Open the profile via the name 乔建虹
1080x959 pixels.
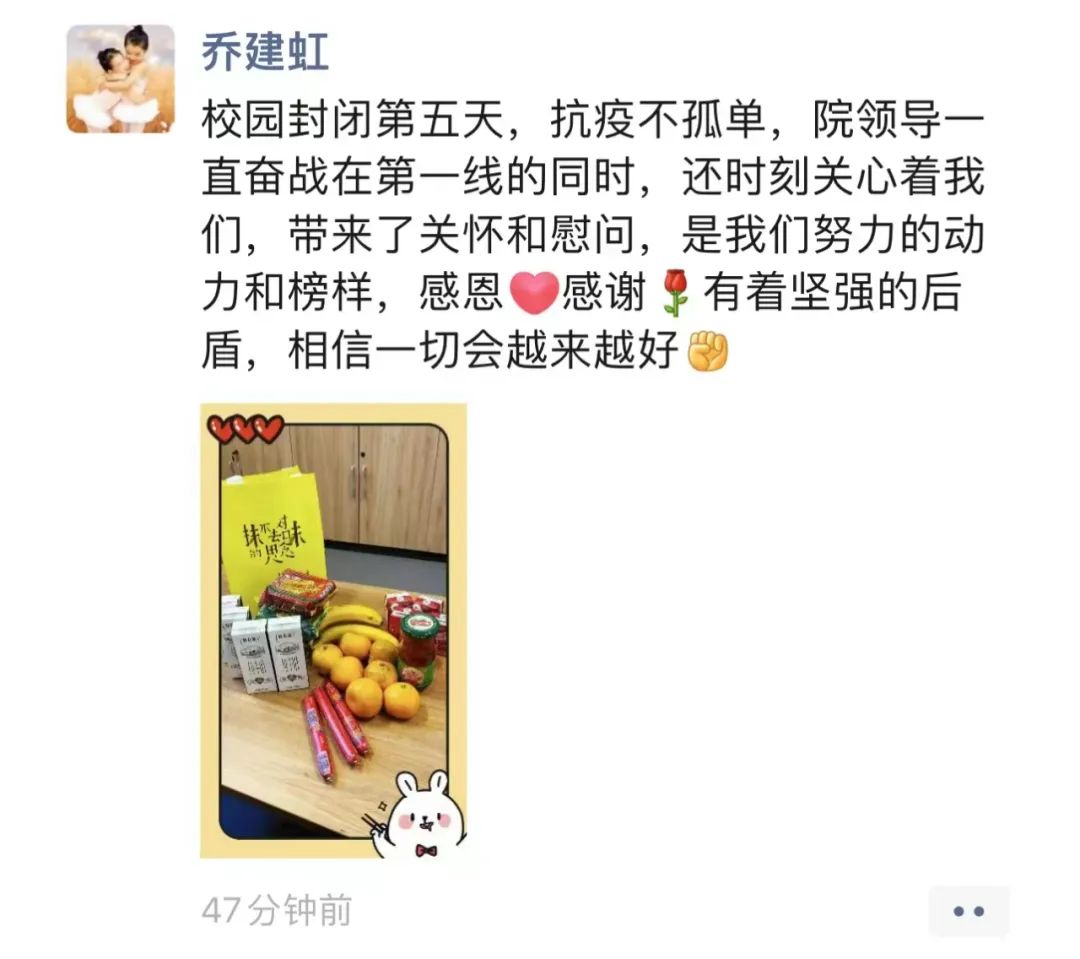tap(265, 50)
